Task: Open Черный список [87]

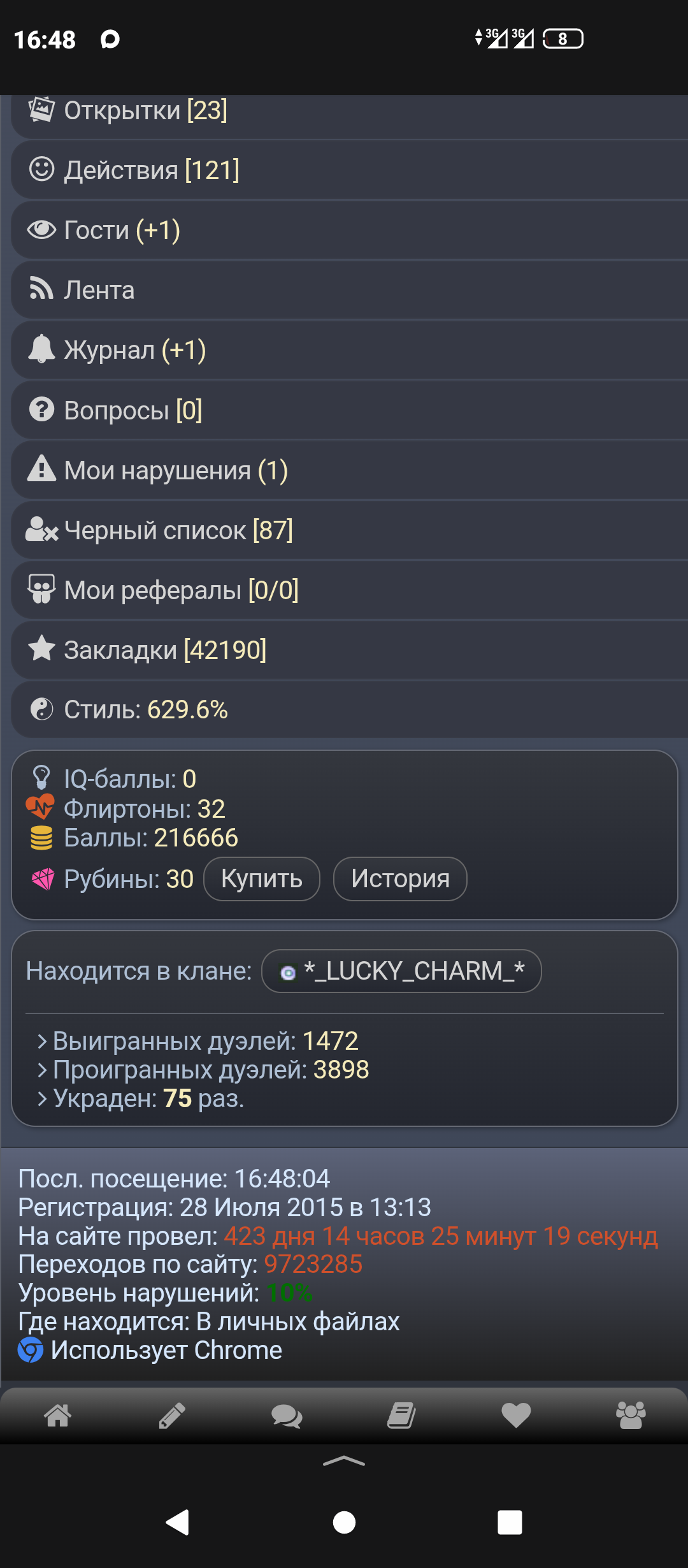Action: point(178,530)
